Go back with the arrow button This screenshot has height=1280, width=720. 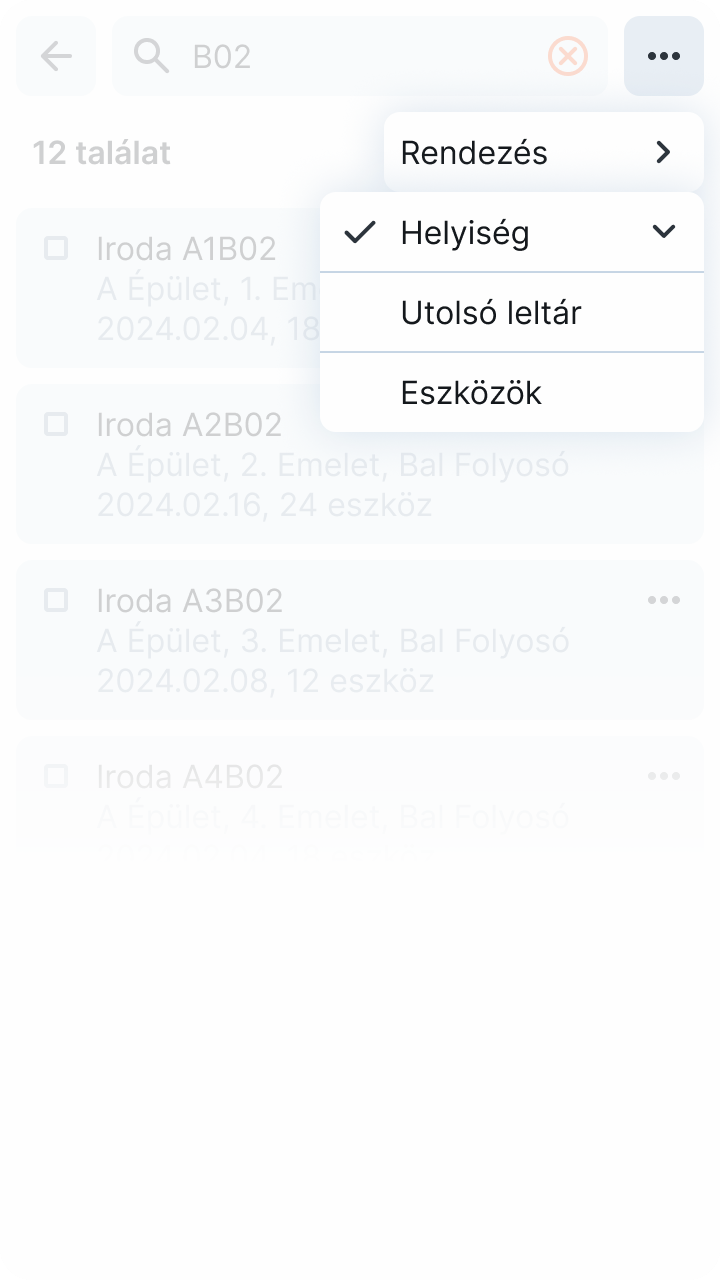56,56
